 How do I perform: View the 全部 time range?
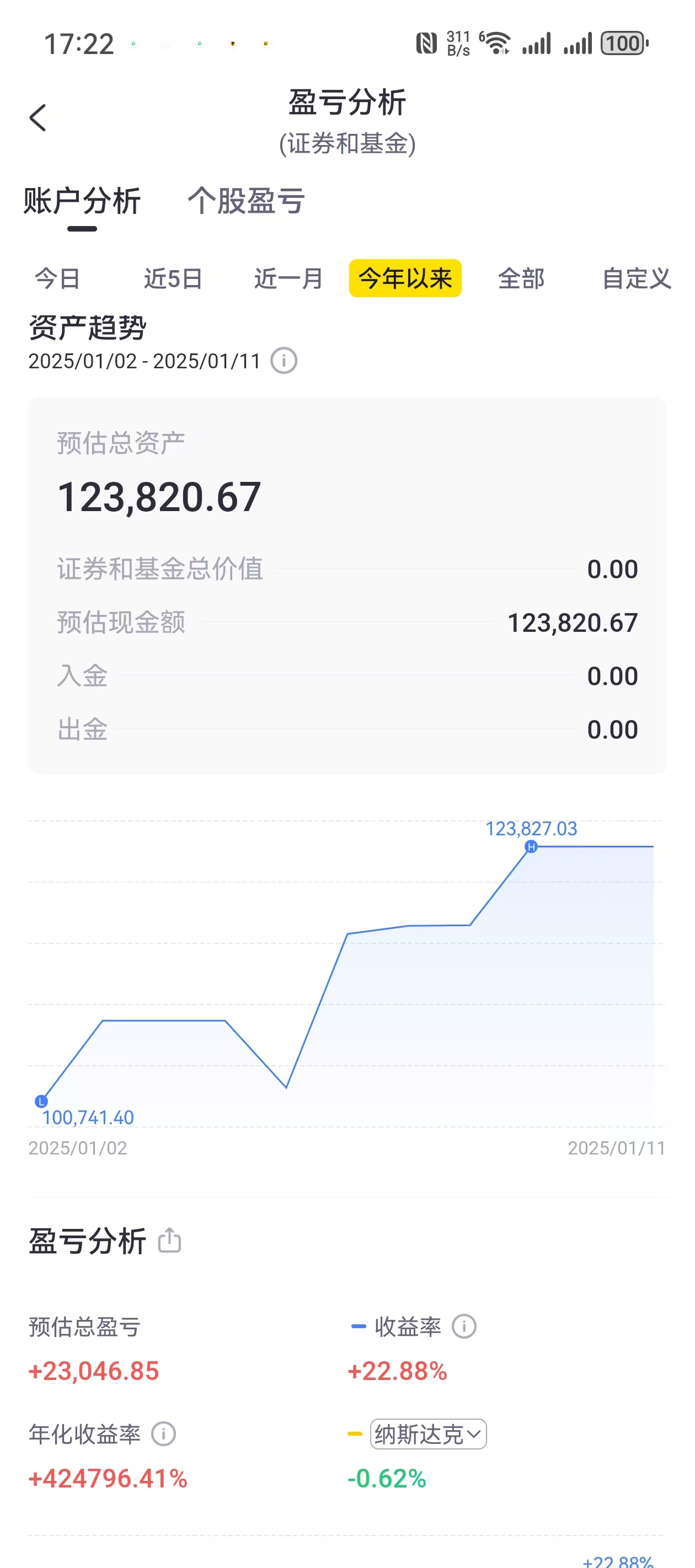[521, 279]
